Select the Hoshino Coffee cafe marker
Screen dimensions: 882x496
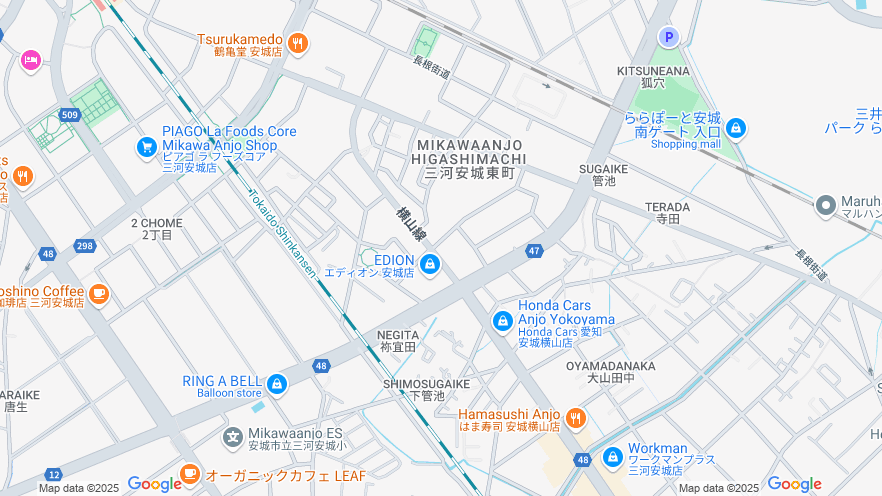point(98,293)
